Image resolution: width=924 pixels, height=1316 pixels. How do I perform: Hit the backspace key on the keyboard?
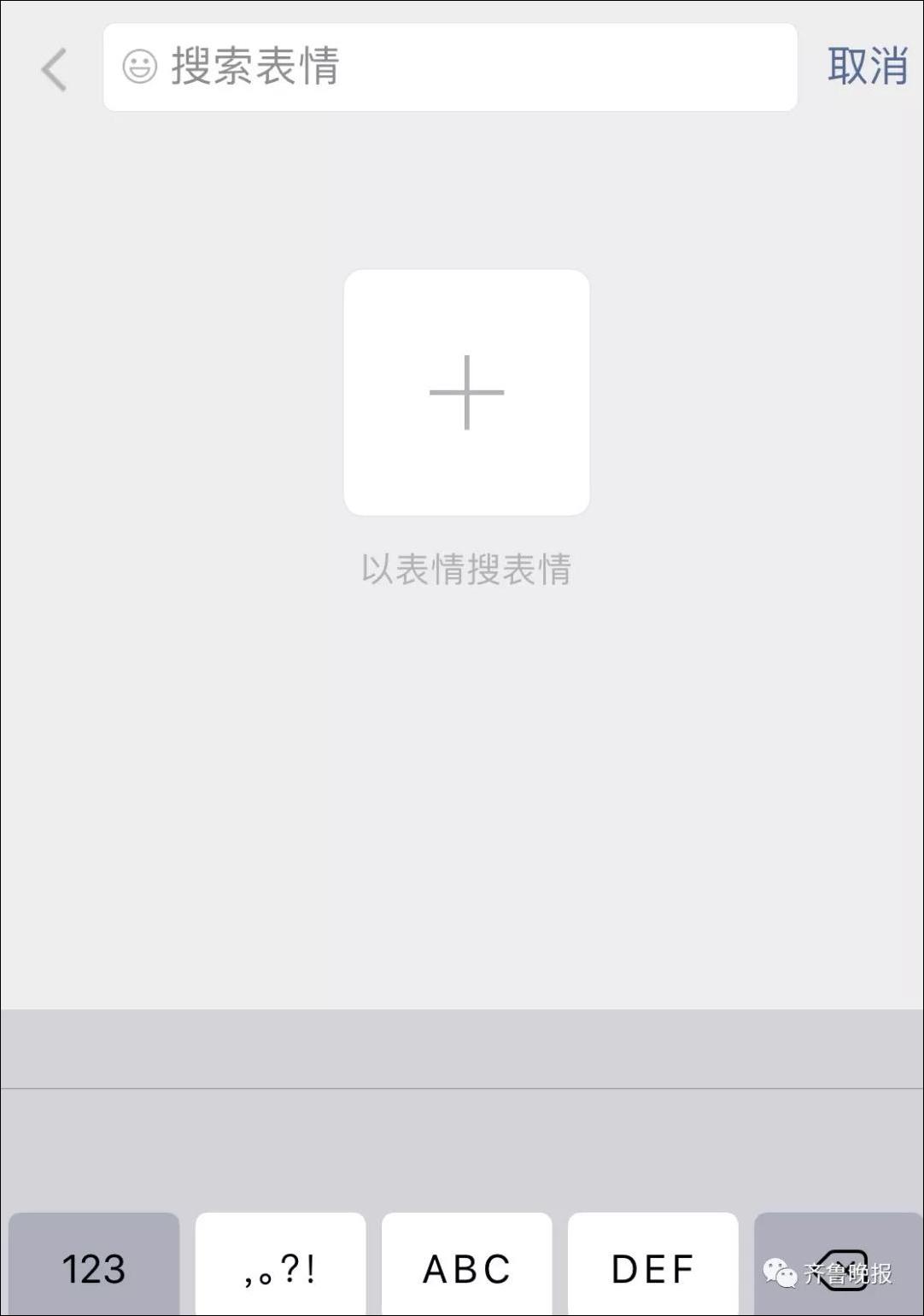(841, 1266)
